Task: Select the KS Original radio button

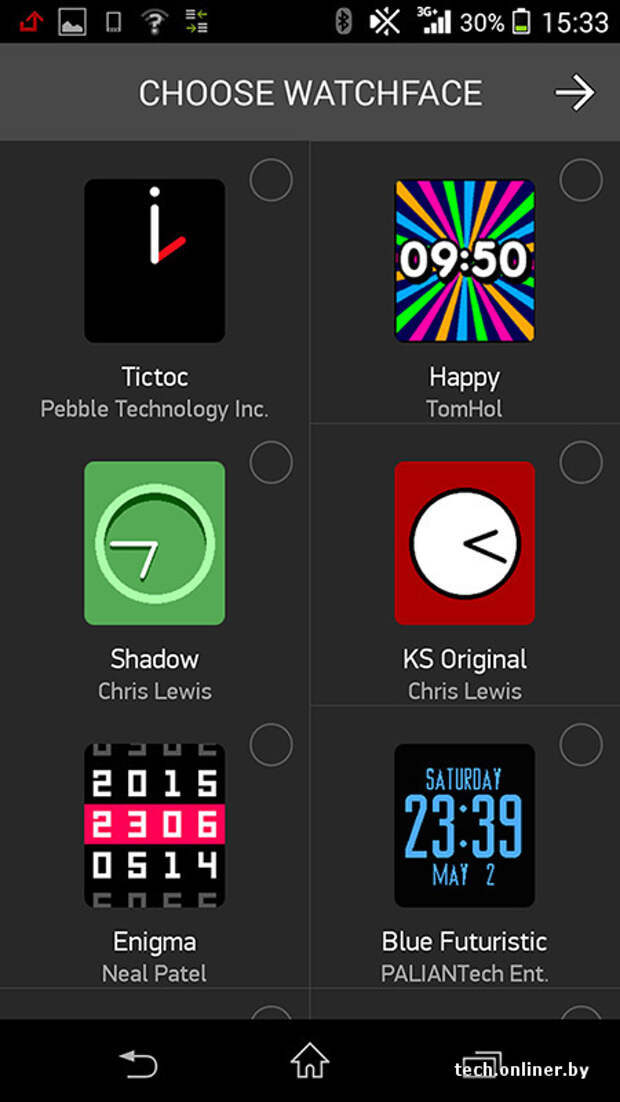Action: pyautogui.click(x=581, y=462)
